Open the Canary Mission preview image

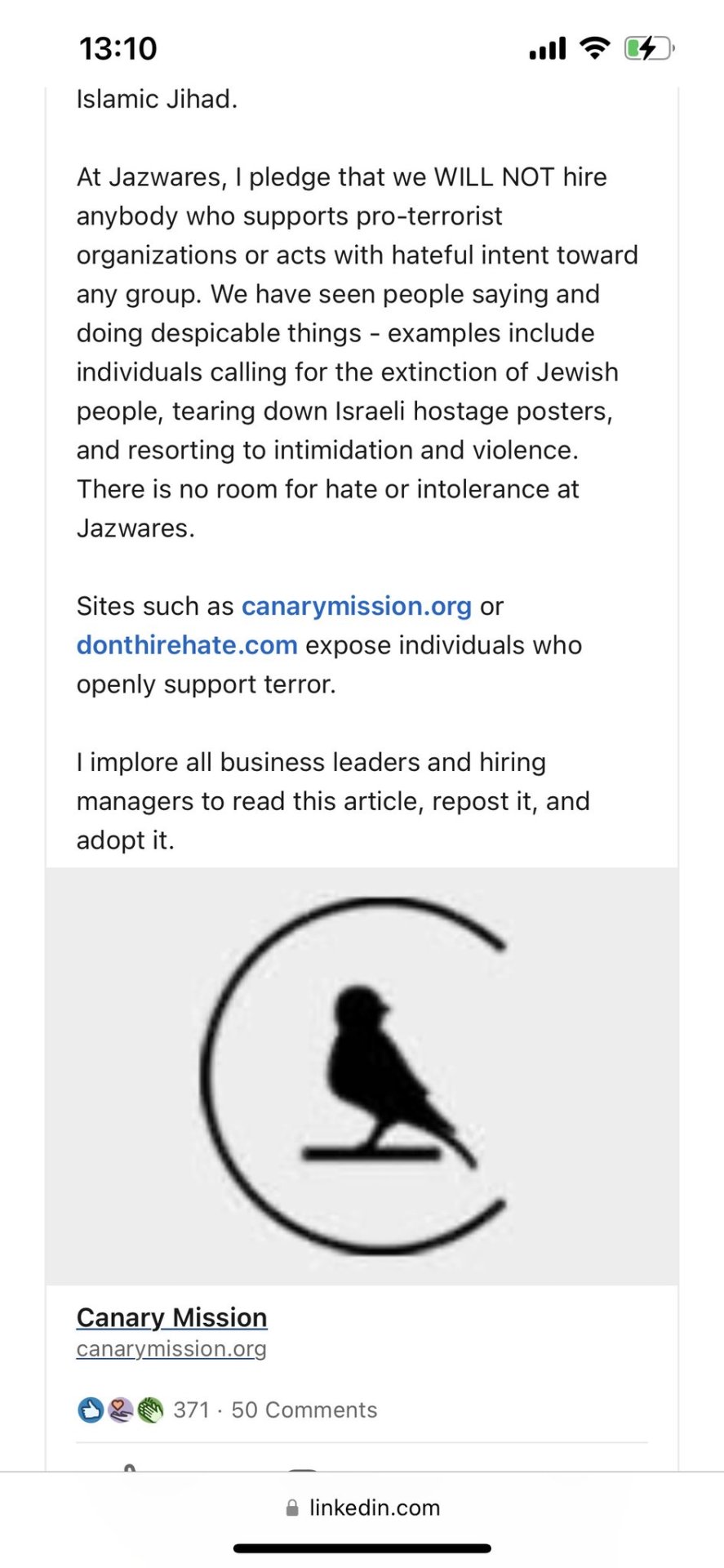coord(362,1076)
